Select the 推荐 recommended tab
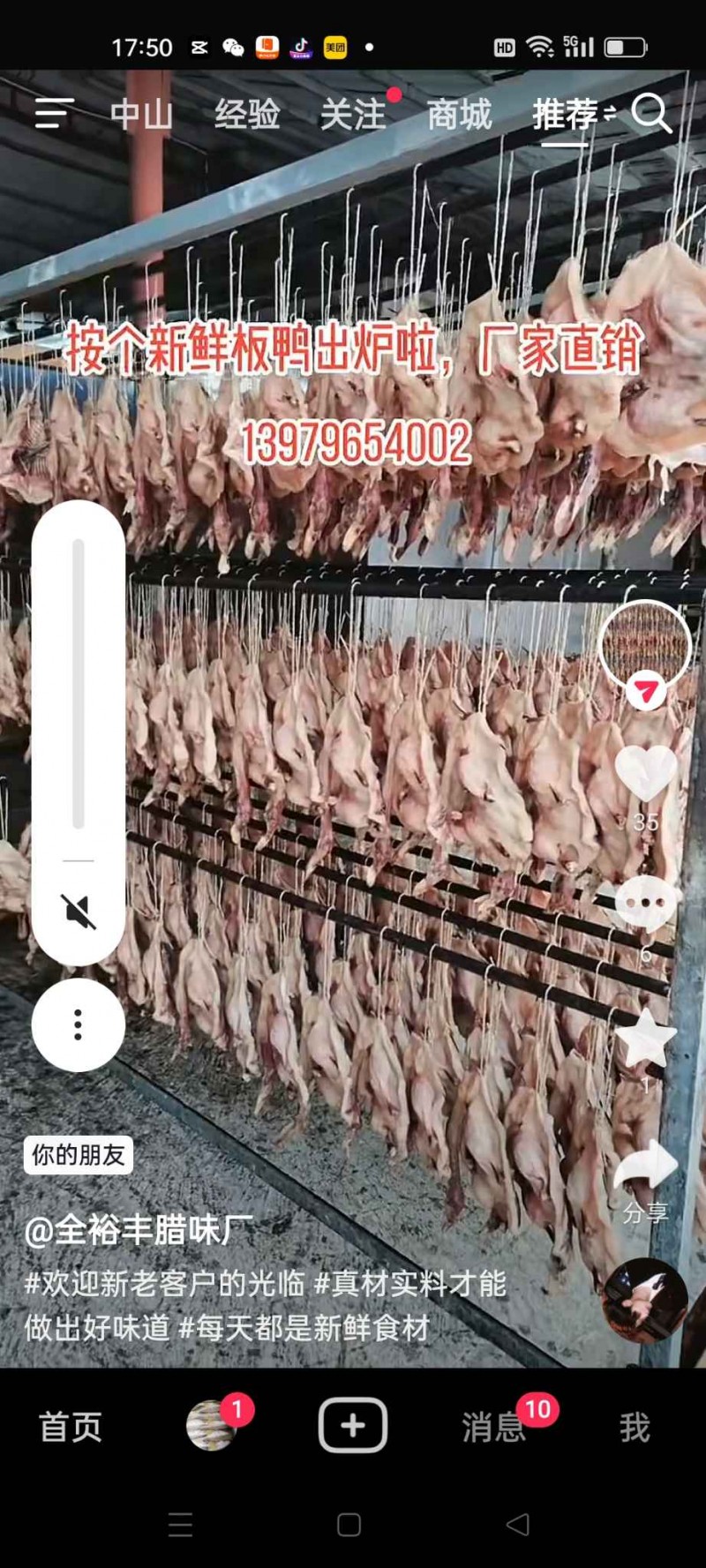Image resolution: width=706 pixels, height=1568 pixels. pos(565,115)
